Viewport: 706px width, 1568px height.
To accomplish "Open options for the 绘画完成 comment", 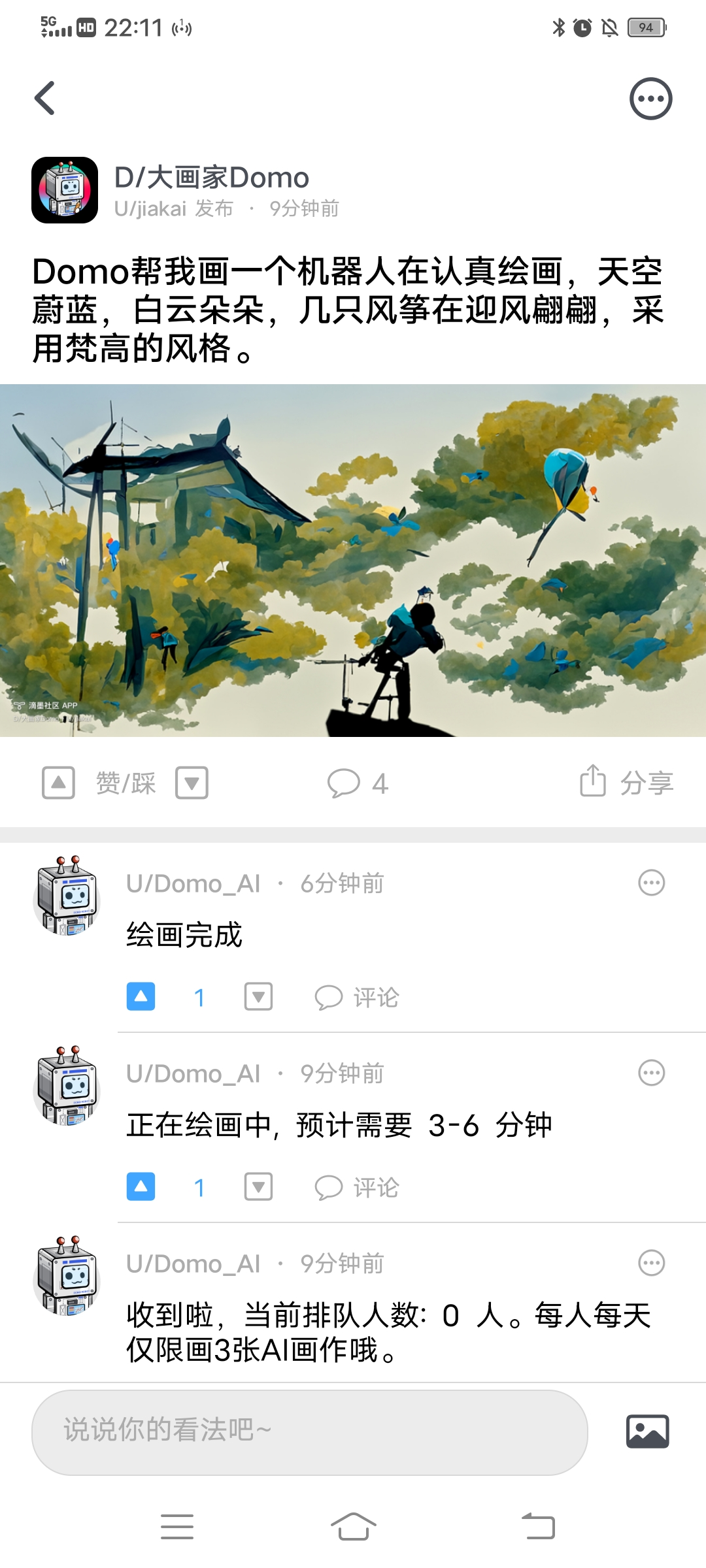I will [x=651, y=883].
